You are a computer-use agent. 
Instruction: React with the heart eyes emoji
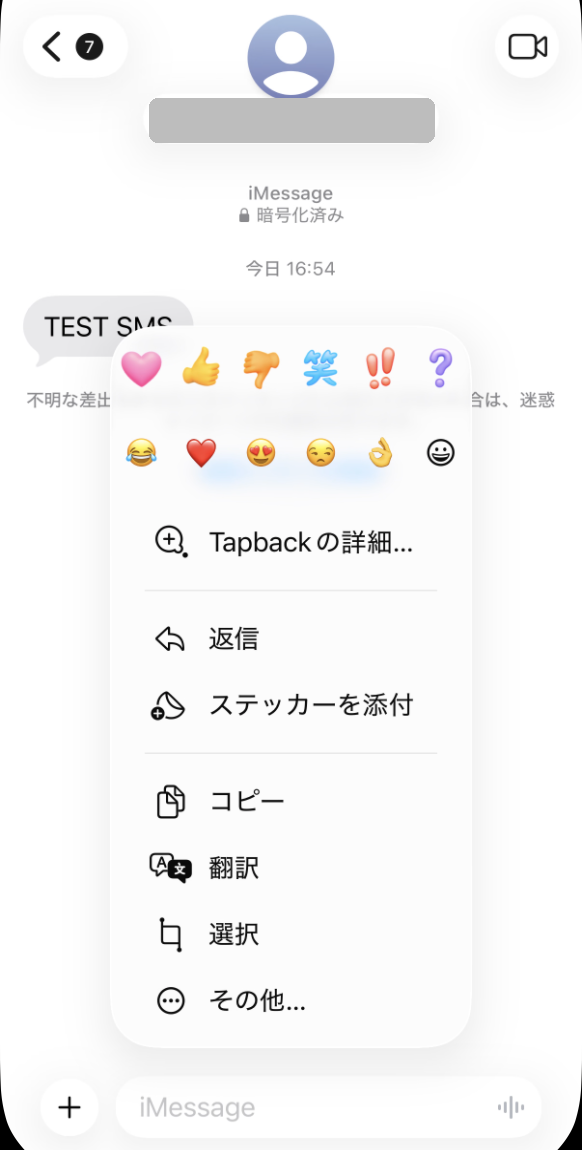(262, 455)
